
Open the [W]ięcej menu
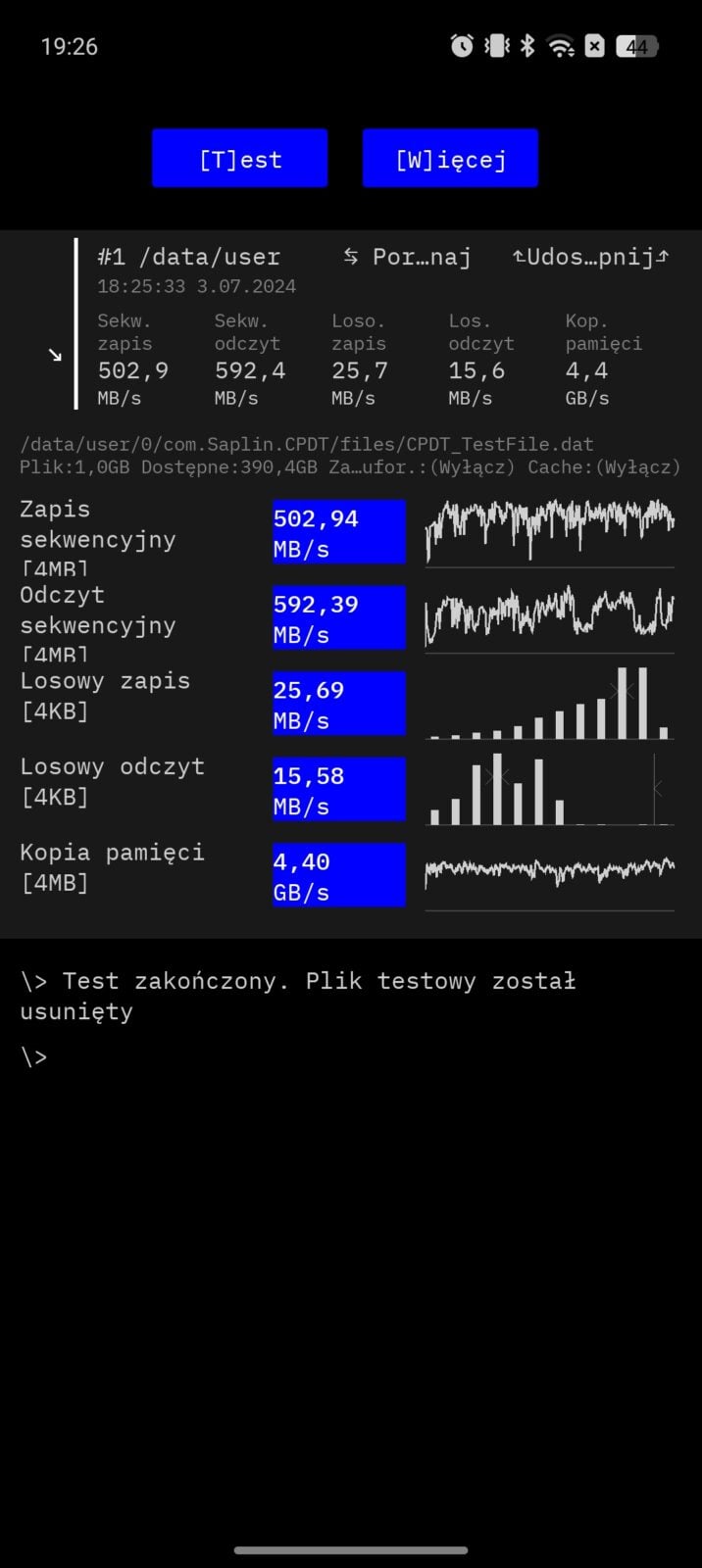coord(450,158)
